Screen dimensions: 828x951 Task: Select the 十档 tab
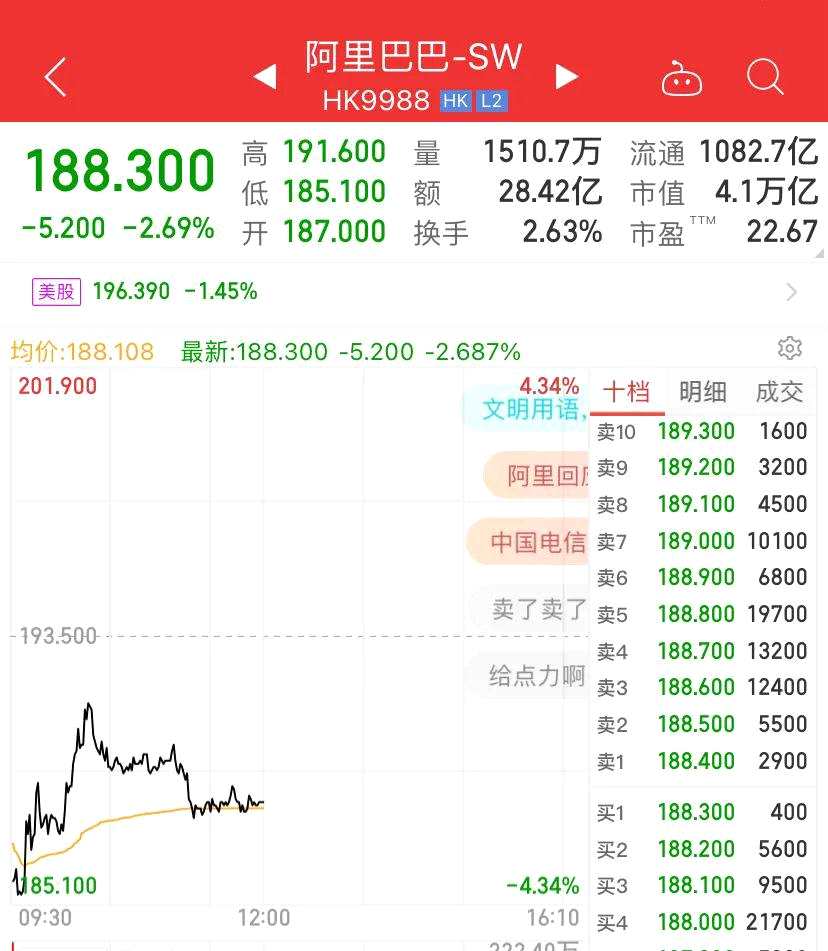[x=627, y=392]
